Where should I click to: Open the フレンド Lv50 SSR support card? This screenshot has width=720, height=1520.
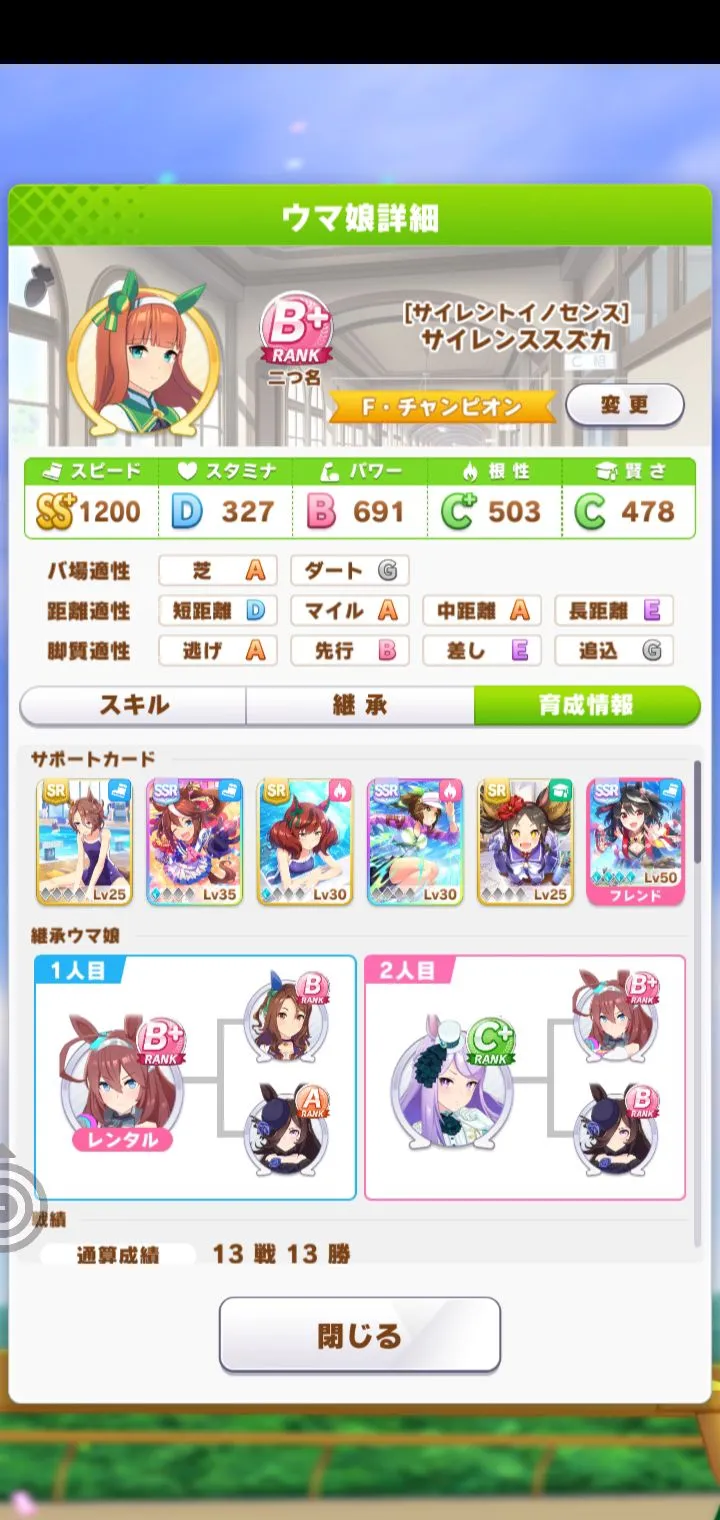[635, 842]
